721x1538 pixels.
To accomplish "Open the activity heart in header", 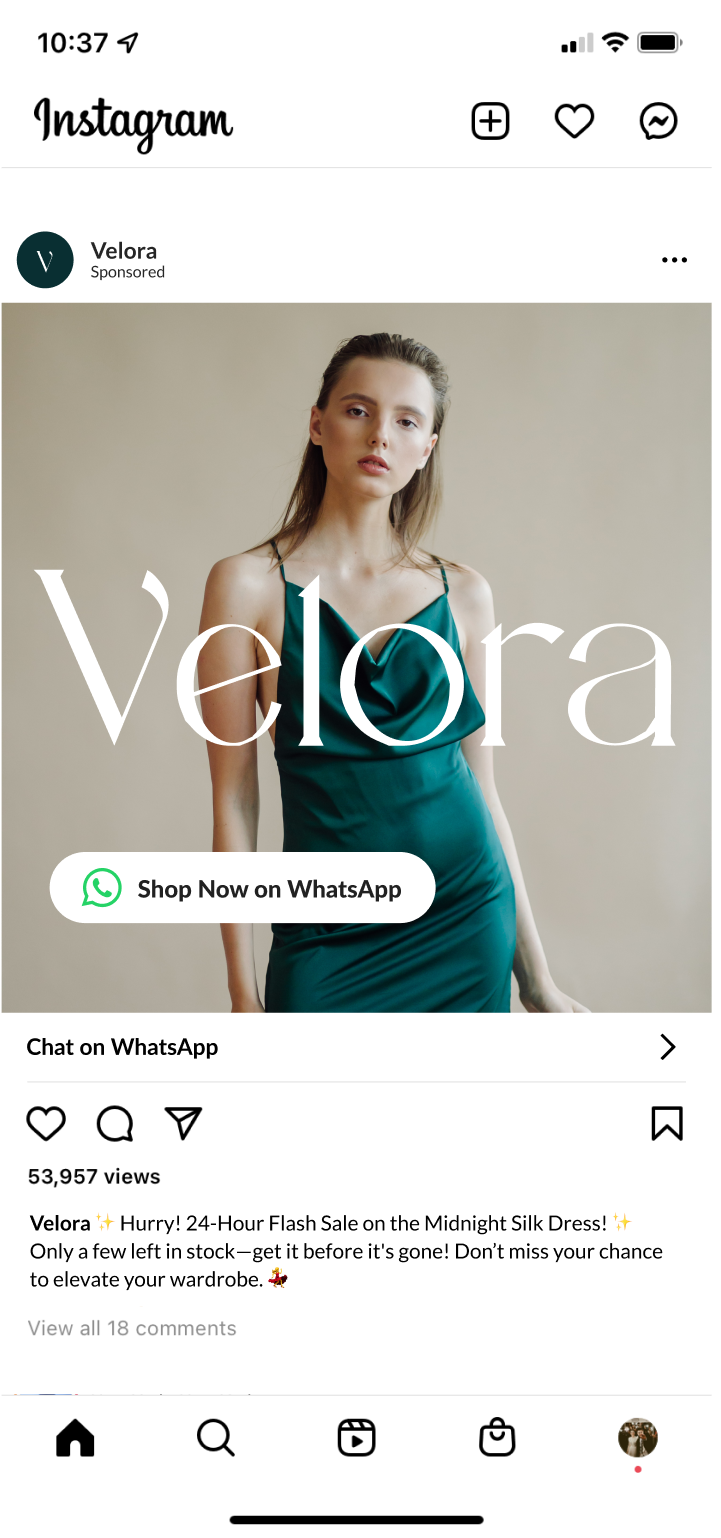I will click(574, 122).
